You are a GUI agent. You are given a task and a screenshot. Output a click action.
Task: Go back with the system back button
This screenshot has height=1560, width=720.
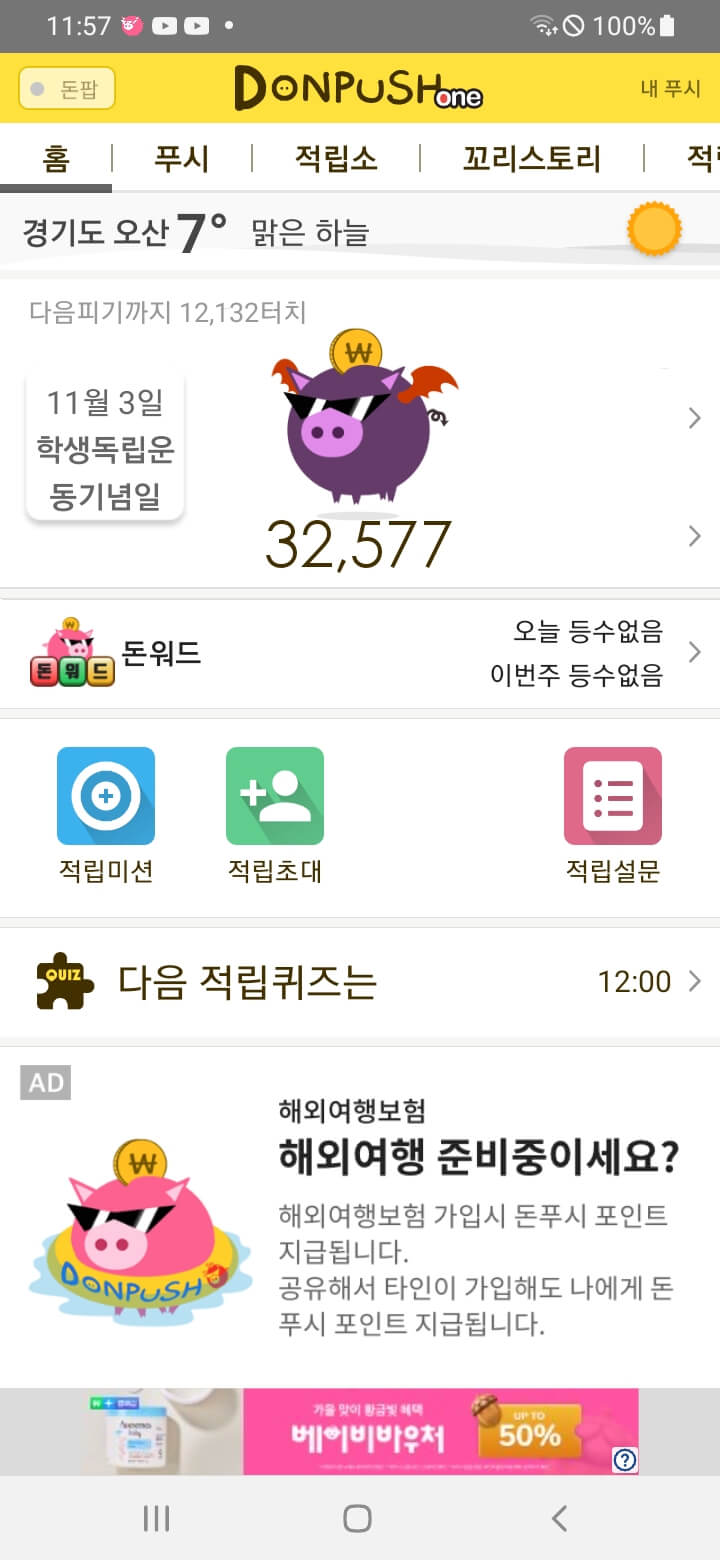(x=559, y=1518)
